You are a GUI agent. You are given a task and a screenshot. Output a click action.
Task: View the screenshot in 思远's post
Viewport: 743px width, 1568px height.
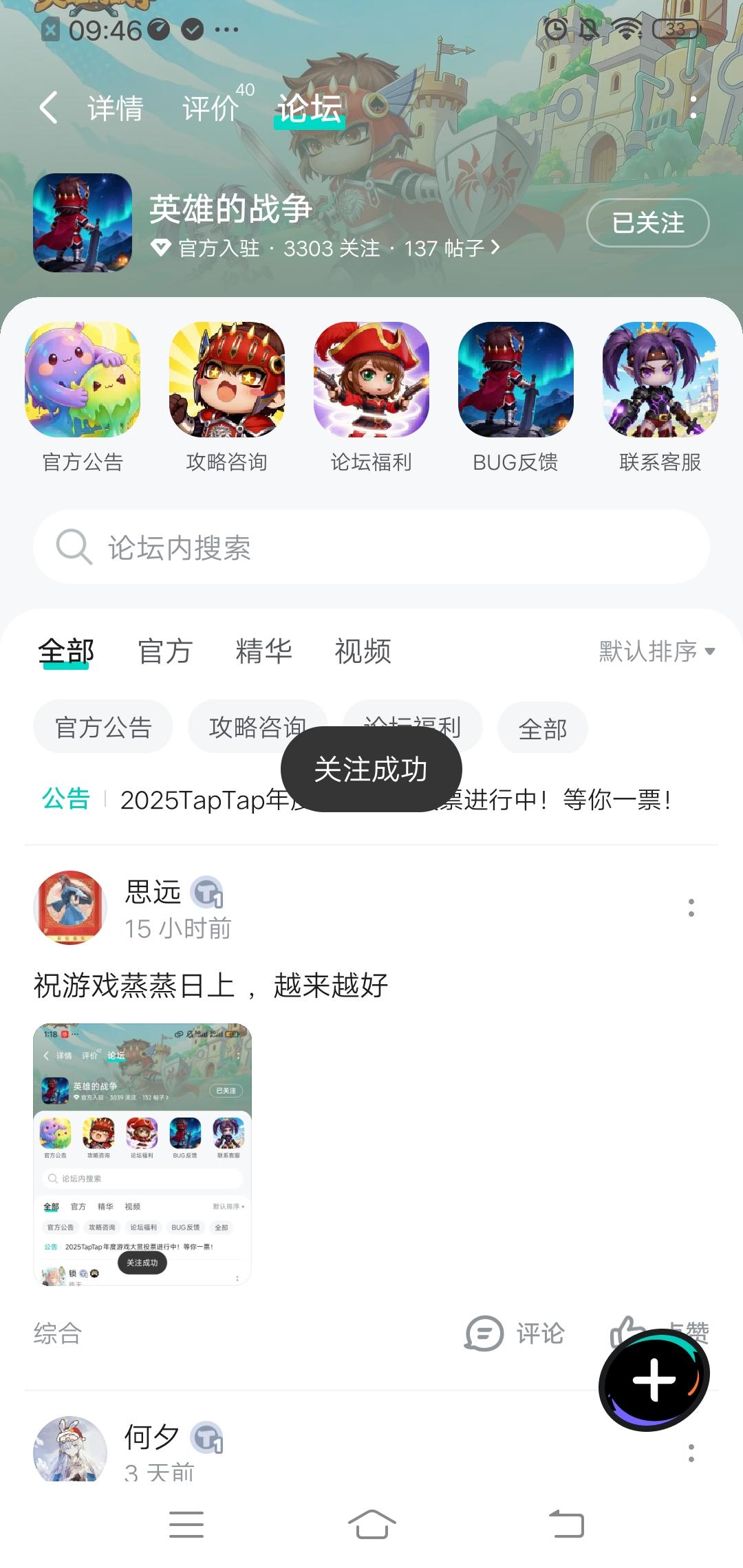142,1154
